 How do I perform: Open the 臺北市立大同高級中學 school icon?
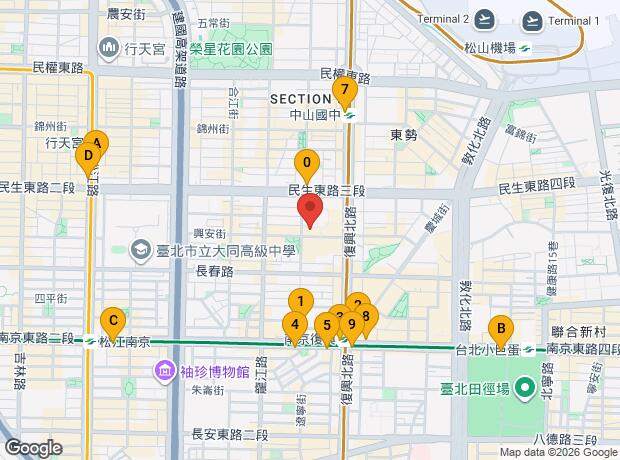pyautogui.click(x=141, y=251)
